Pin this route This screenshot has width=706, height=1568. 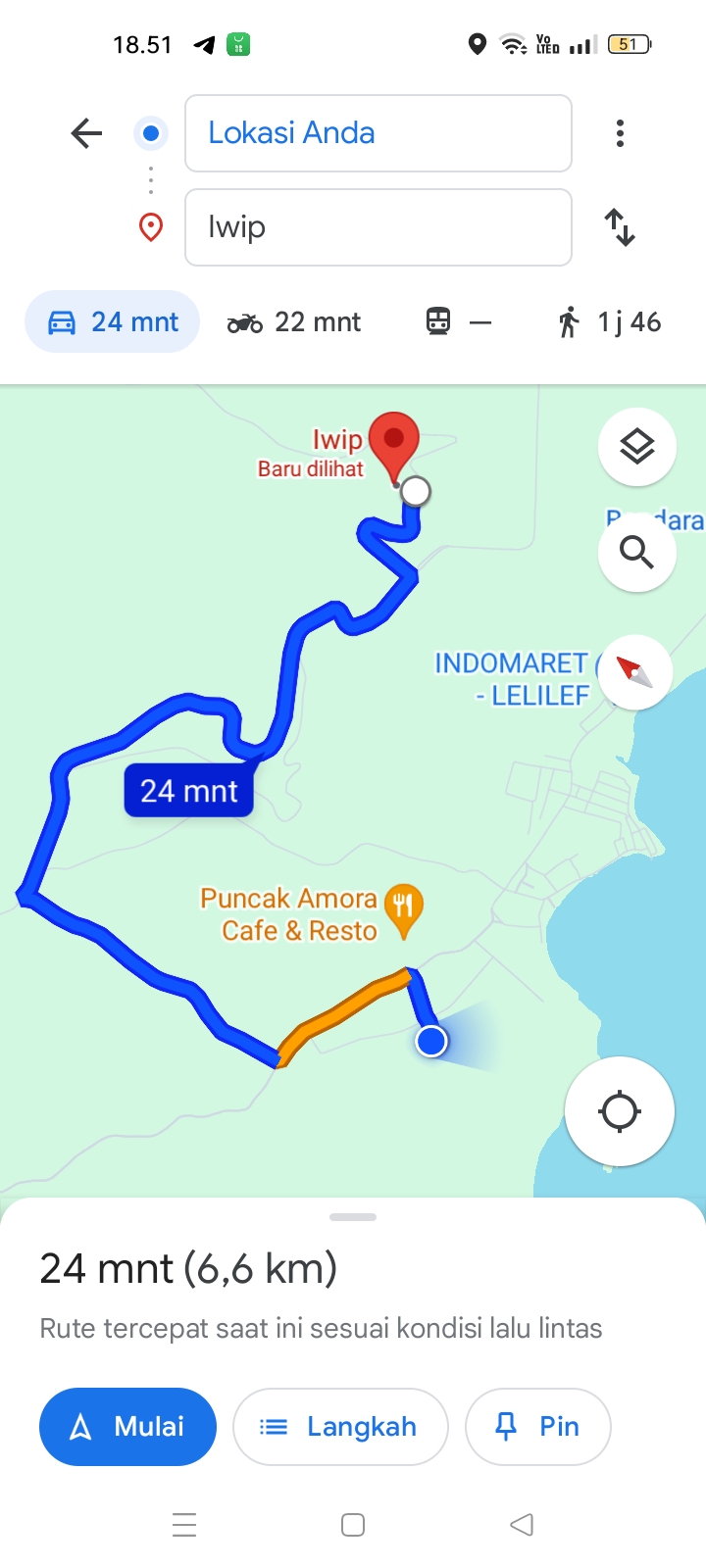[538, 1427]
